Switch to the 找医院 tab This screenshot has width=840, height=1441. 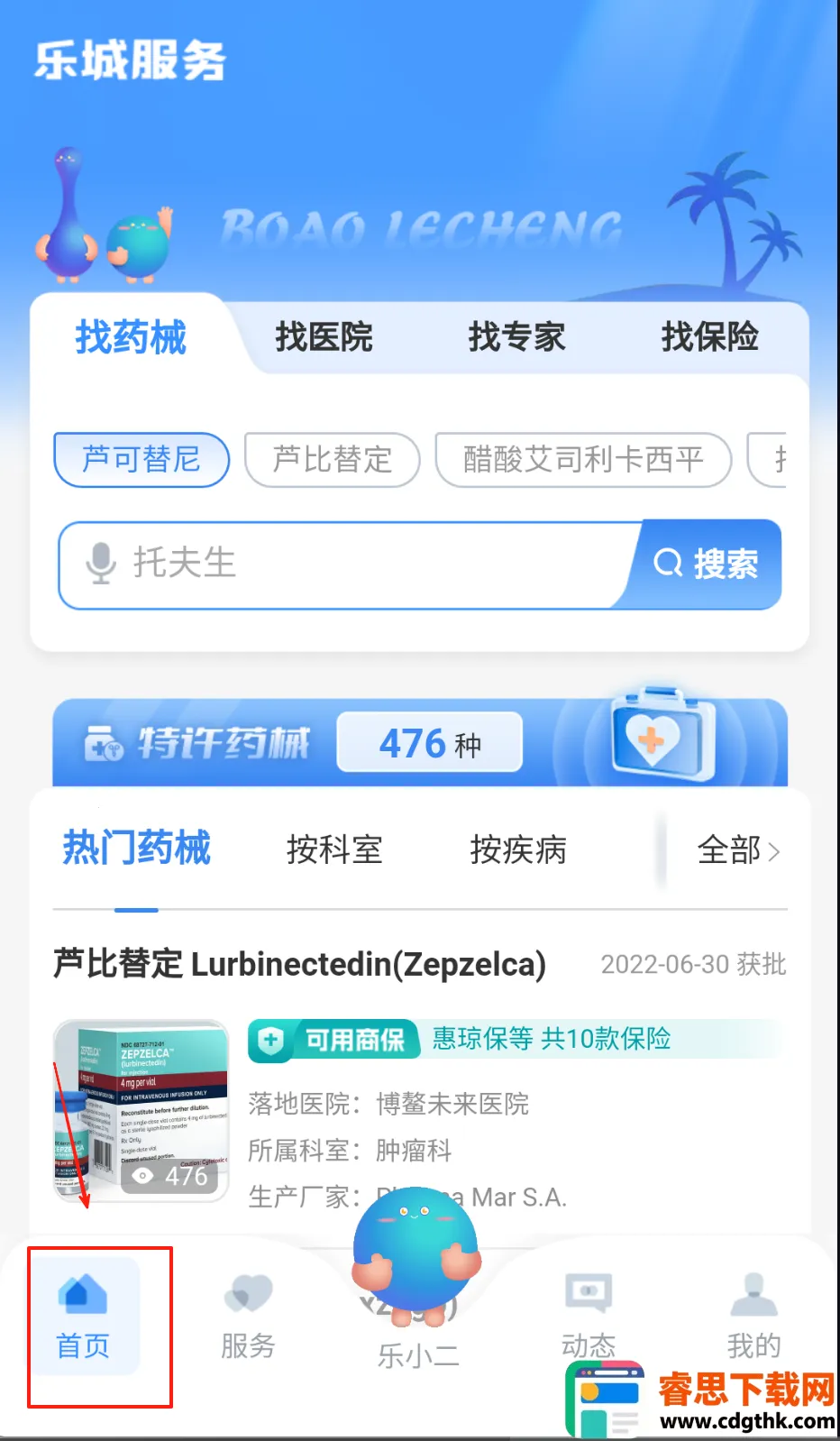(324, 337)
